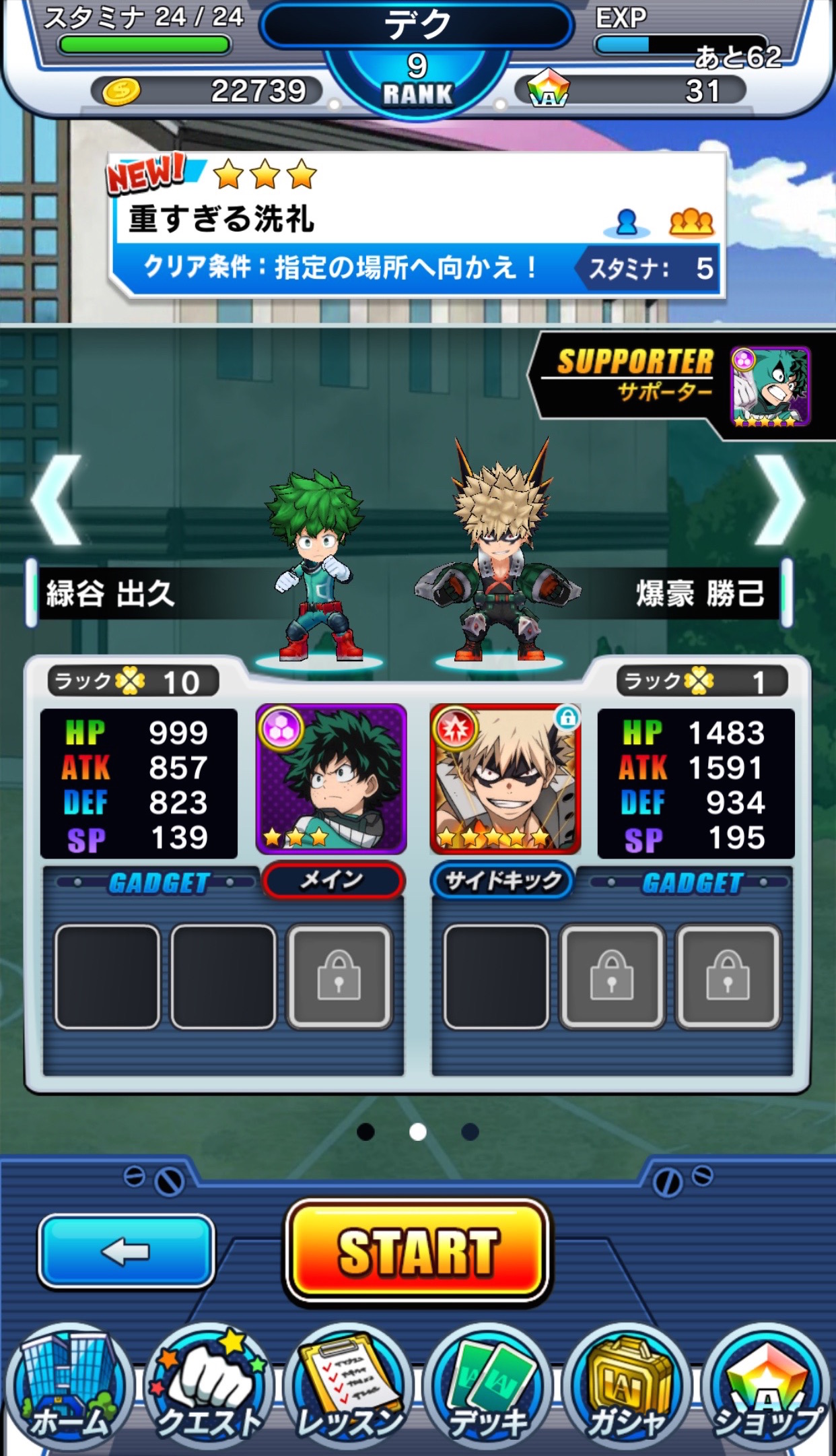Tap the locked main gadget slot
836x1456 pixels.
coord(339,977)
